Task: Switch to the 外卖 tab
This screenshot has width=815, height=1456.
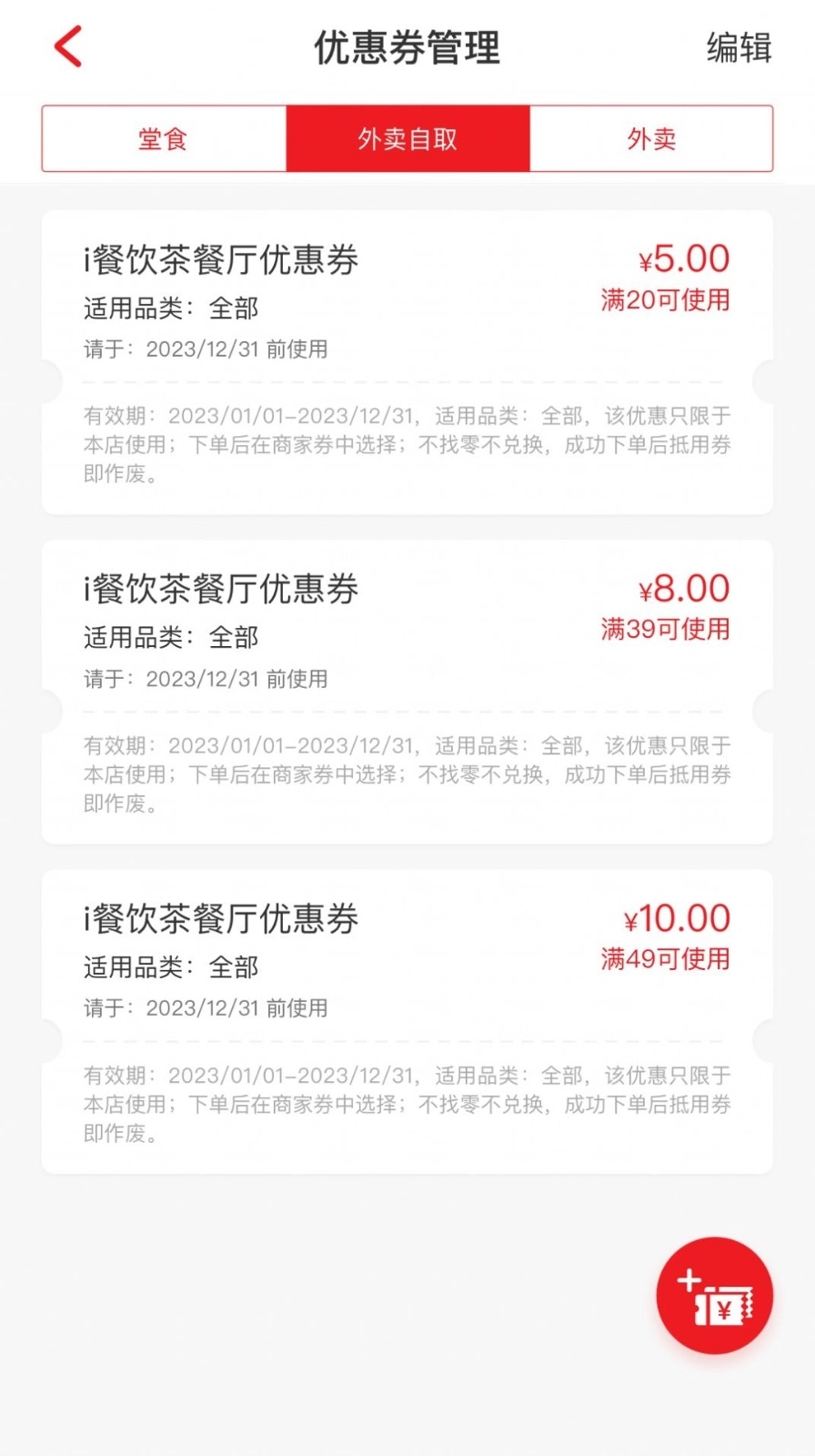Action: (x=649, y=138)
